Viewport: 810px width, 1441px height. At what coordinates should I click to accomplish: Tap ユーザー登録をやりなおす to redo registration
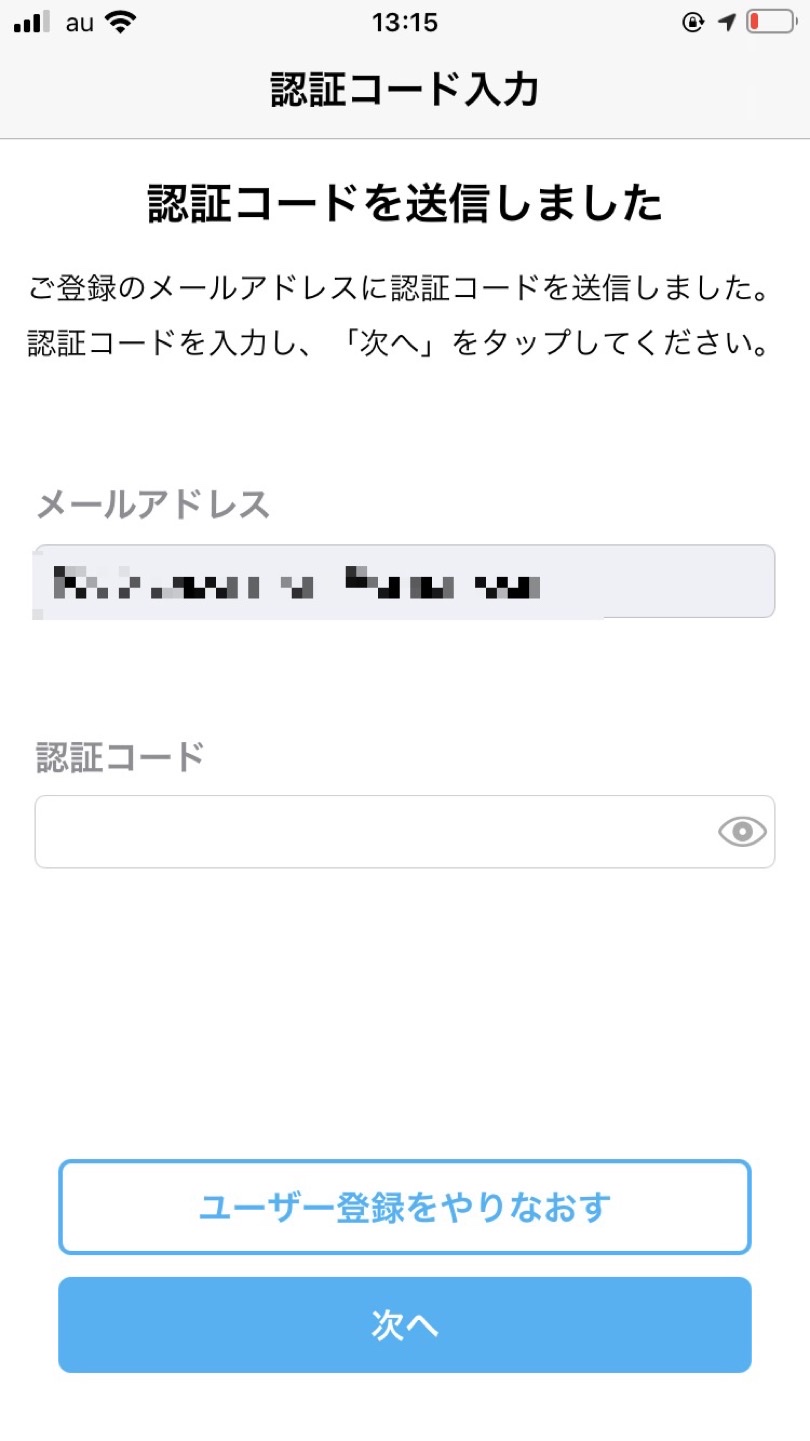click(404, 1207)
